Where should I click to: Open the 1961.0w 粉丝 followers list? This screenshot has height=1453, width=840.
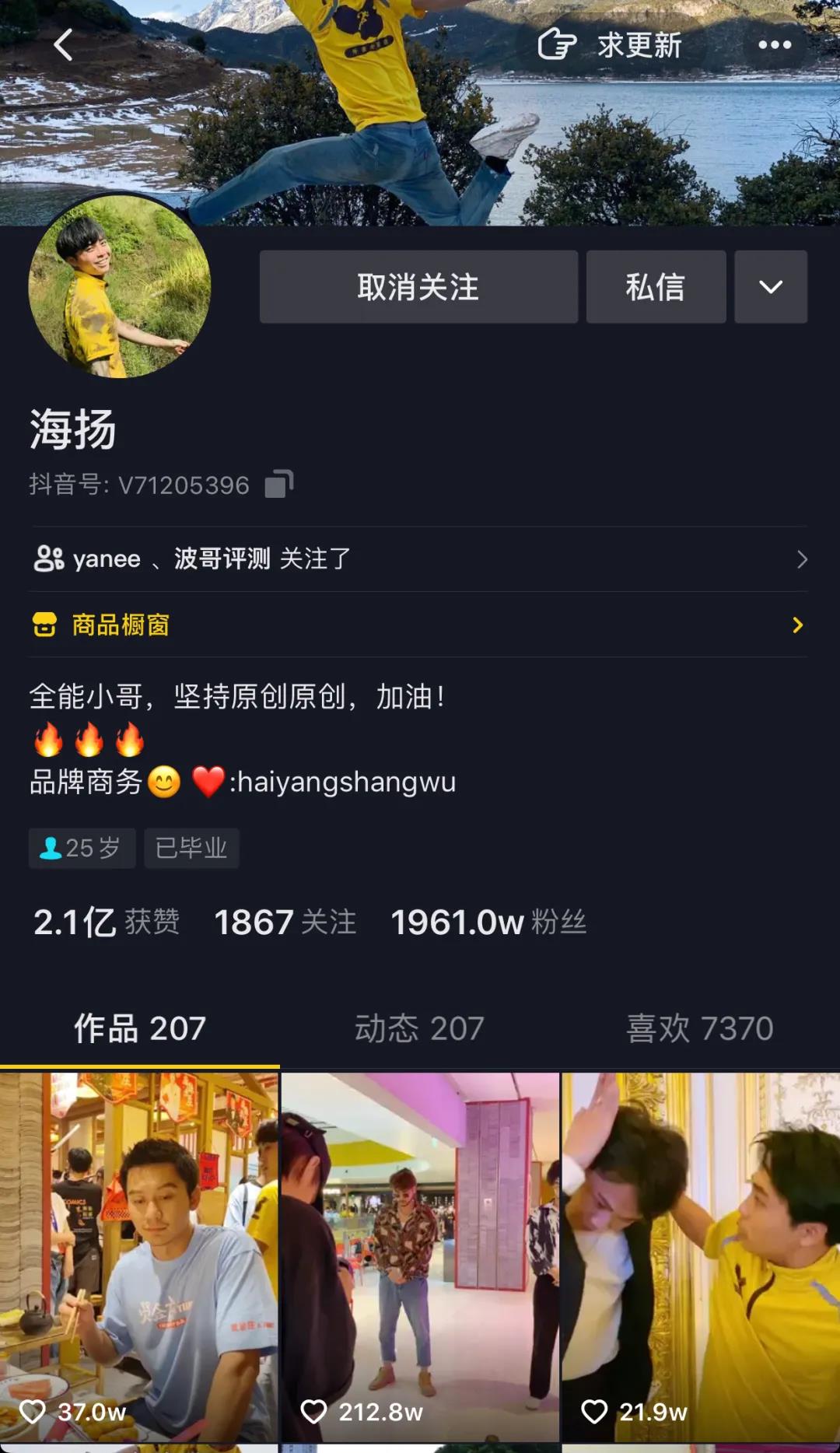coord(488,923)
